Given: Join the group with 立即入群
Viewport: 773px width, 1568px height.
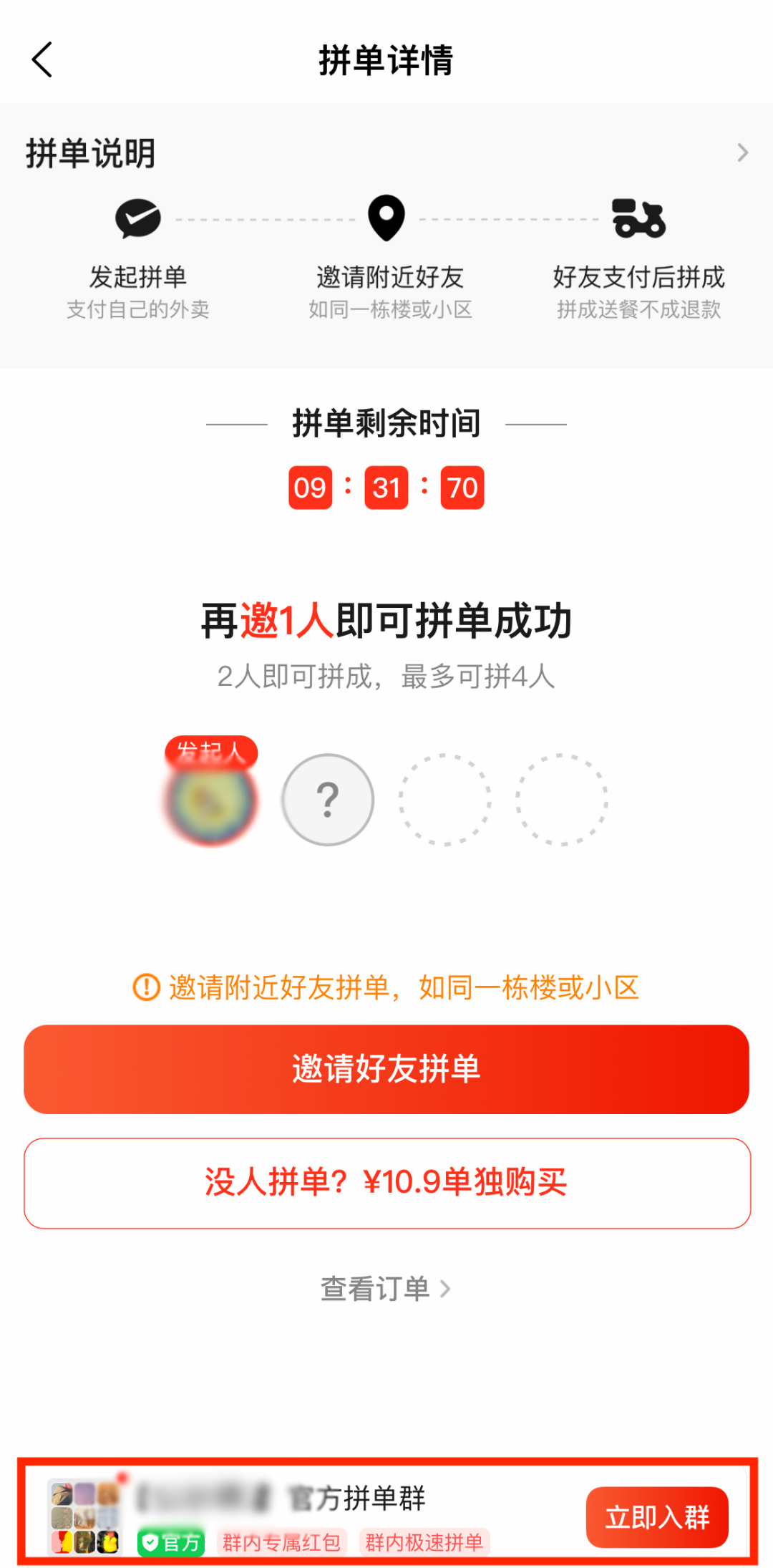Looking at the screenshot, I should click(x=656, y=1516).
